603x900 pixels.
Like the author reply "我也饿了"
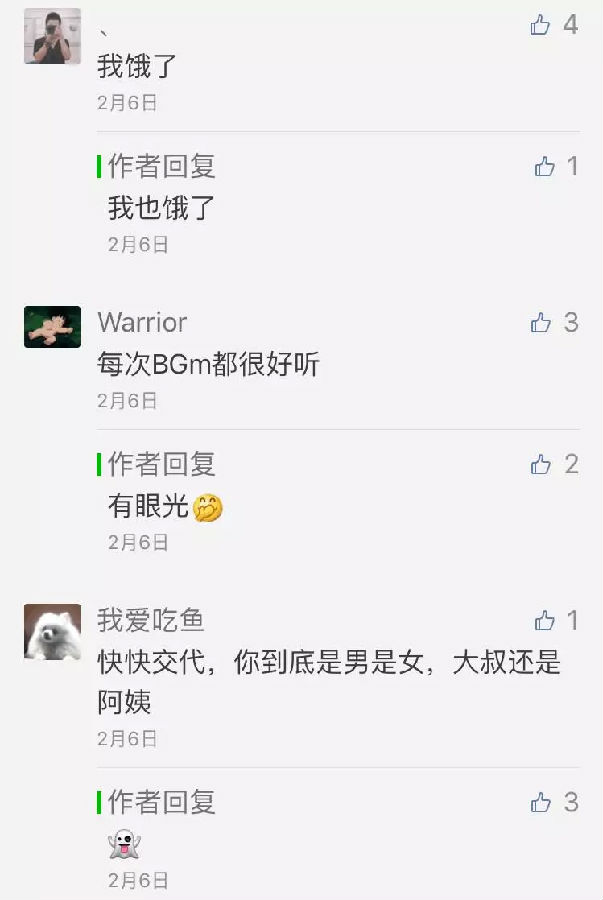click(x=545, y=166)
